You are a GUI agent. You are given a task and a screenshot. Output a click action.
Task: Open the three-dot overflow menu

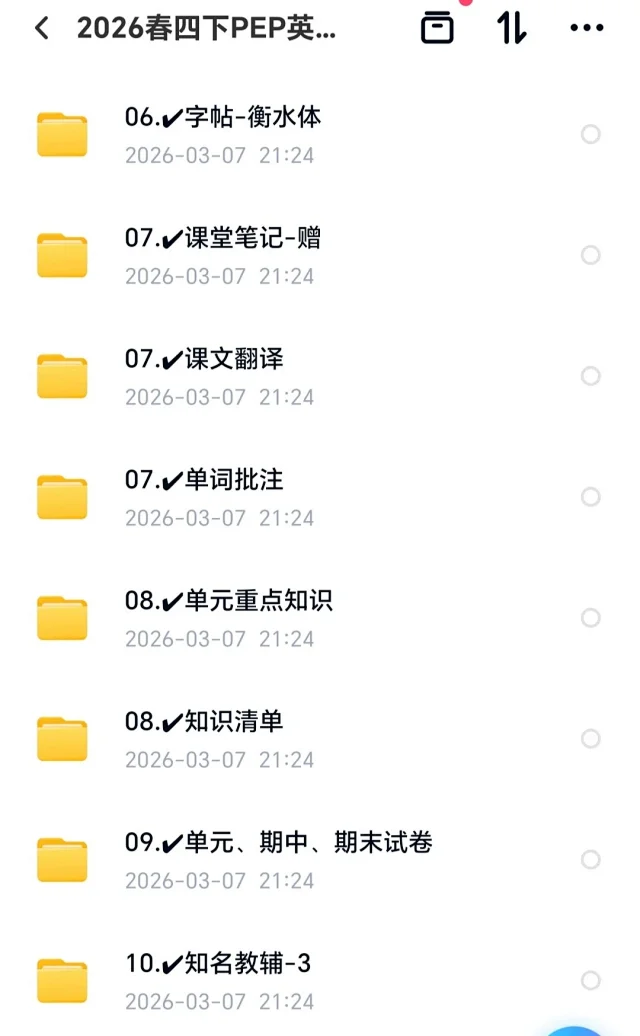pos(587,28)
